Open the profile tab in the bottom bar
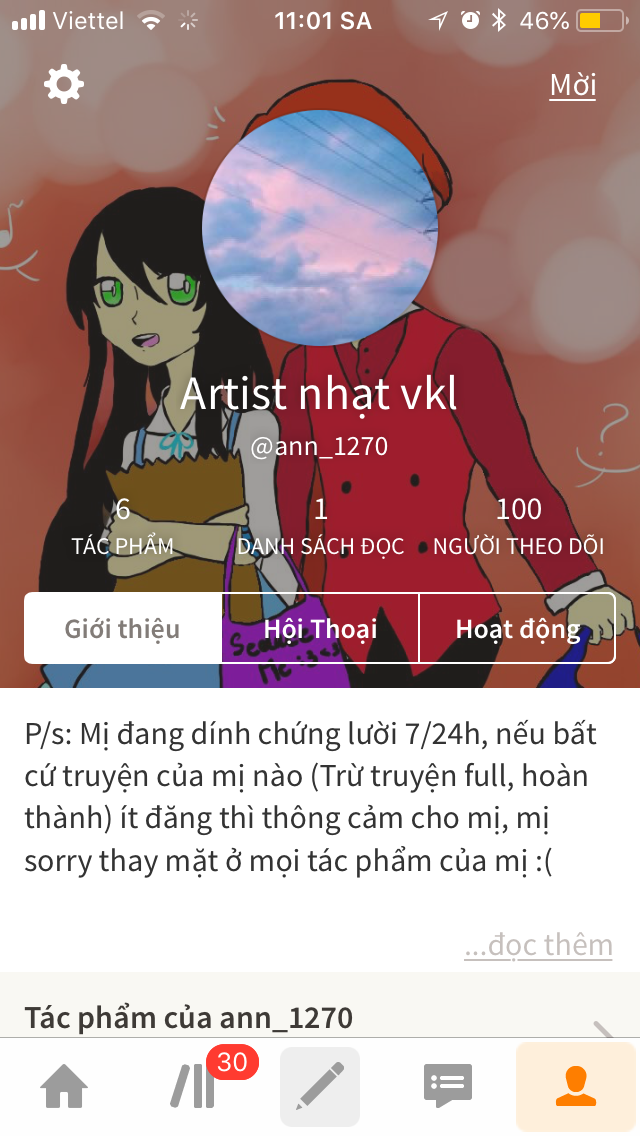 click(575, 1087)
